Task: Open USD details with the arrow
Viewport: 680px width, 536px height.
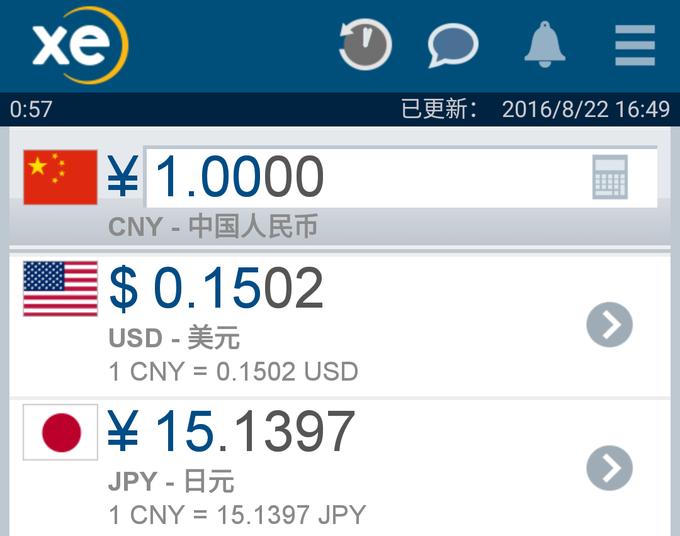Action: [610, 325]
